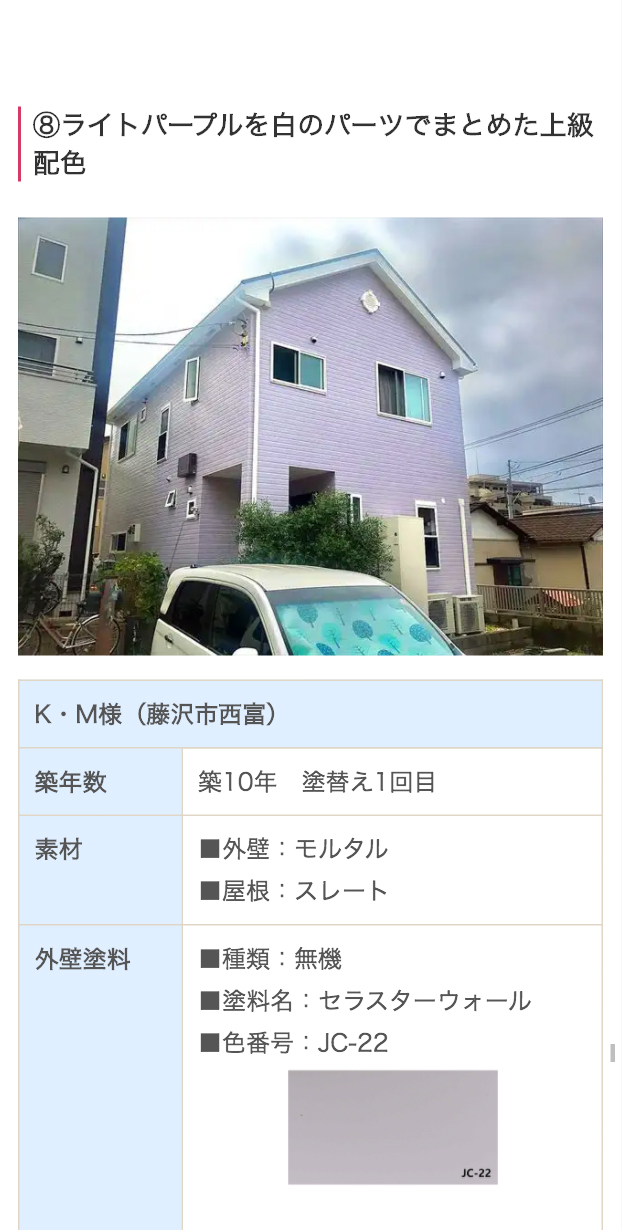Enlarge the JC-22 color sample image

392,1127
